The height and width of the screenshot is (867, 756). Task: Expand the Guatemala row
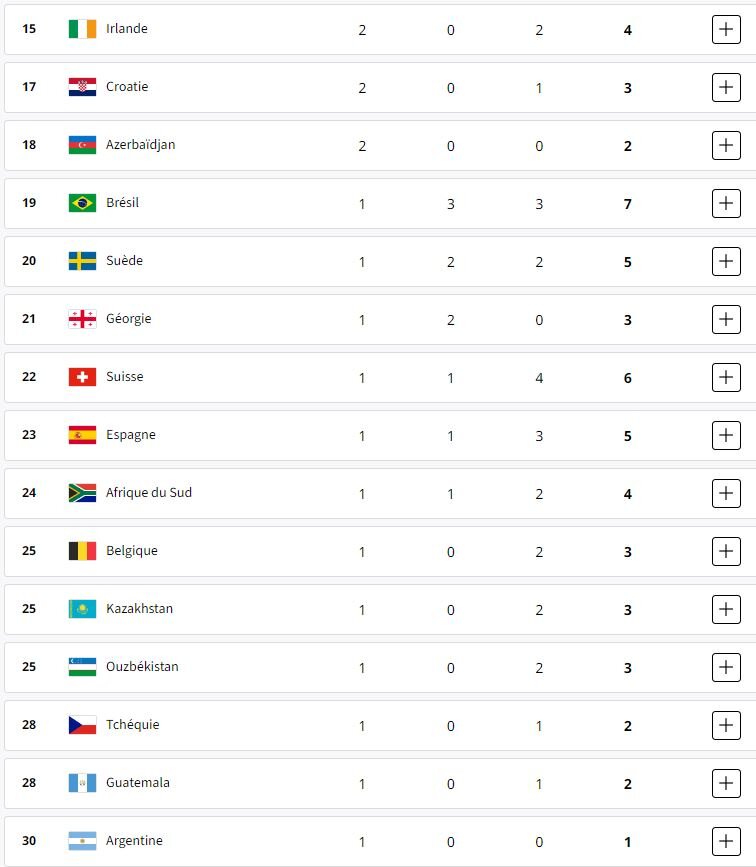click(x=726, y=784)
